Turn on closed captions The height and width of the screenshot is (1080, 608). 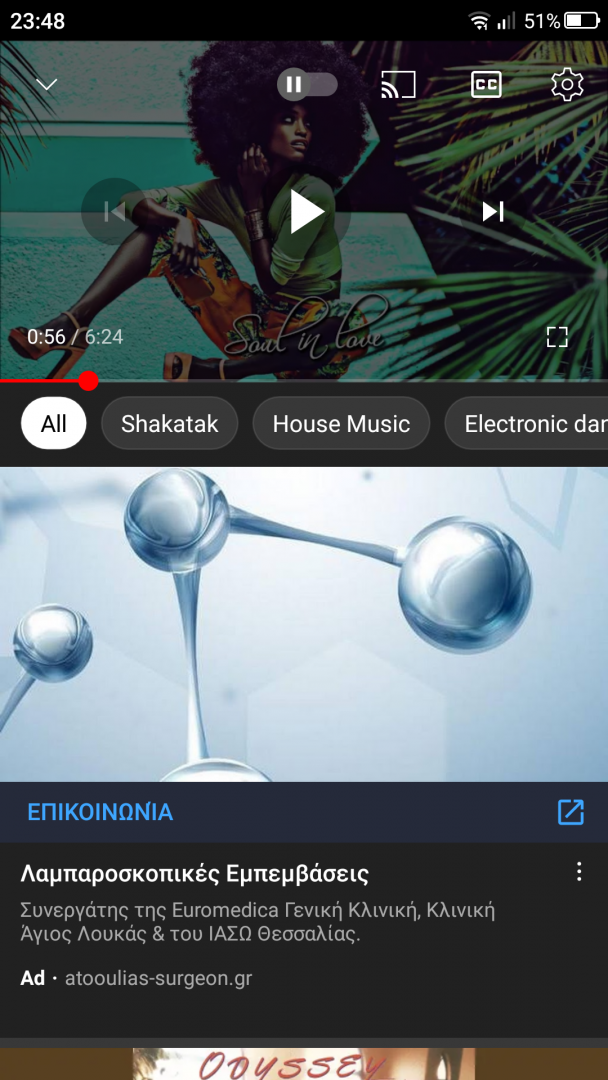tap(486, 85)
